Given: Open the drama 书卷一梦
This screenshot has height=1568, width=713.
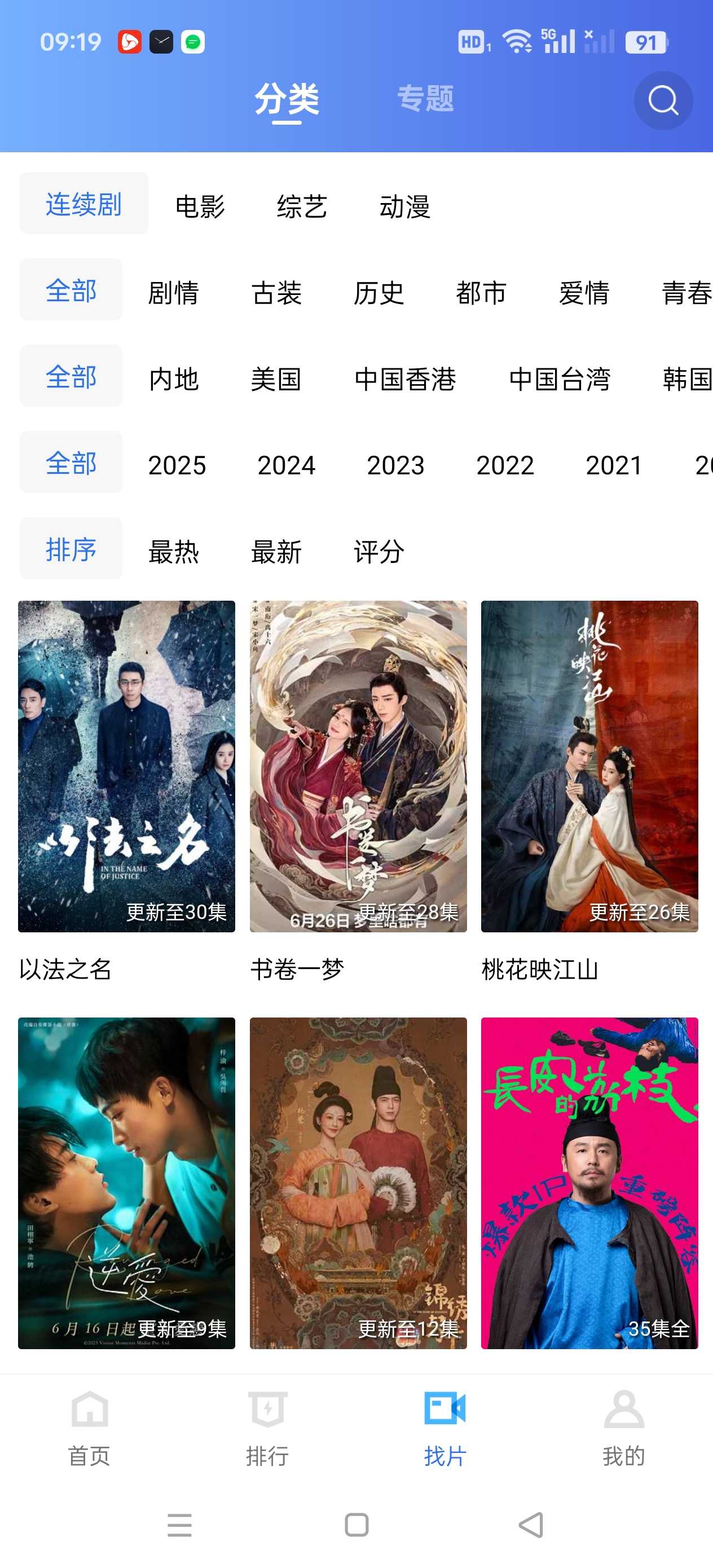Looking at the screenshot, I should pos(358,767).
